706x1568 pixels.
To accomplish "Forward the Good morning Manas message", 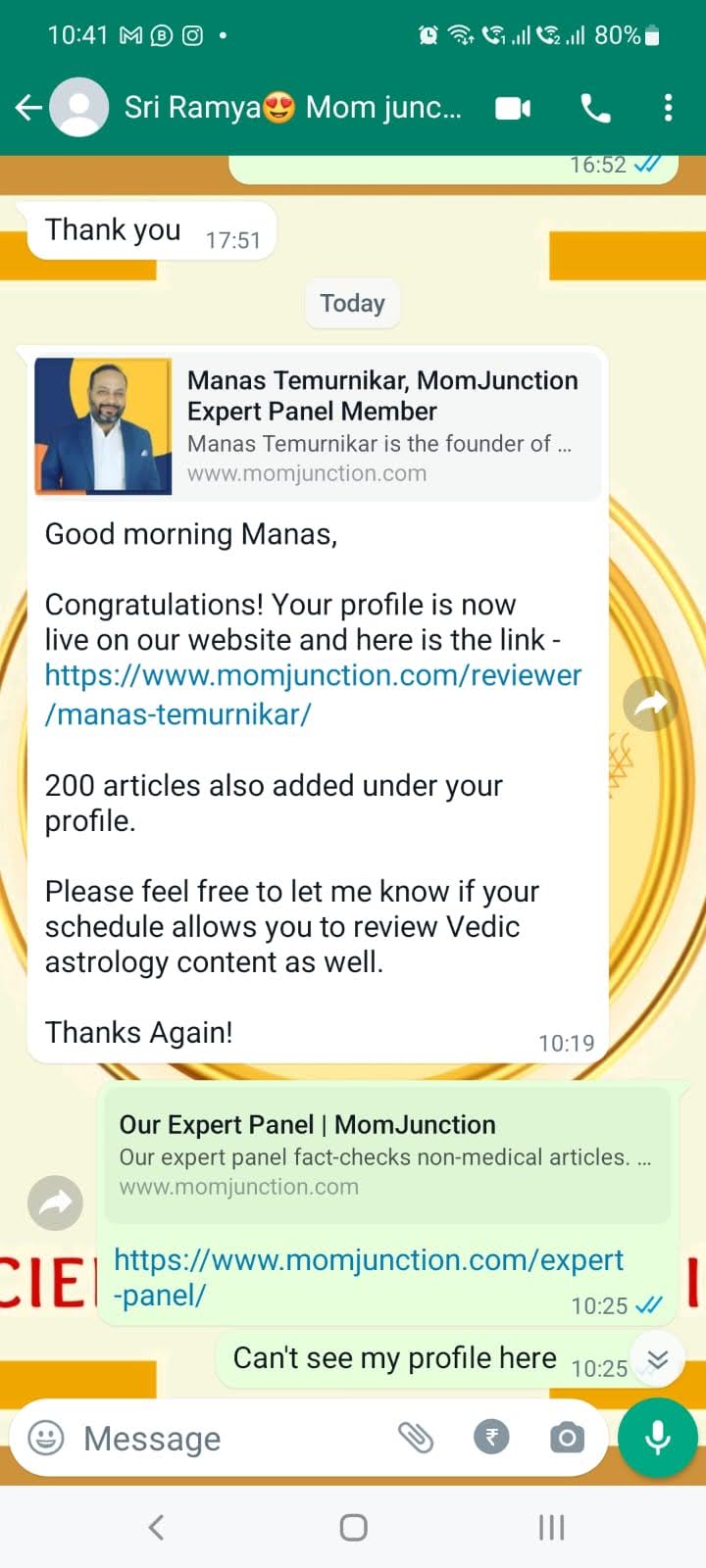I will [650, 704].
